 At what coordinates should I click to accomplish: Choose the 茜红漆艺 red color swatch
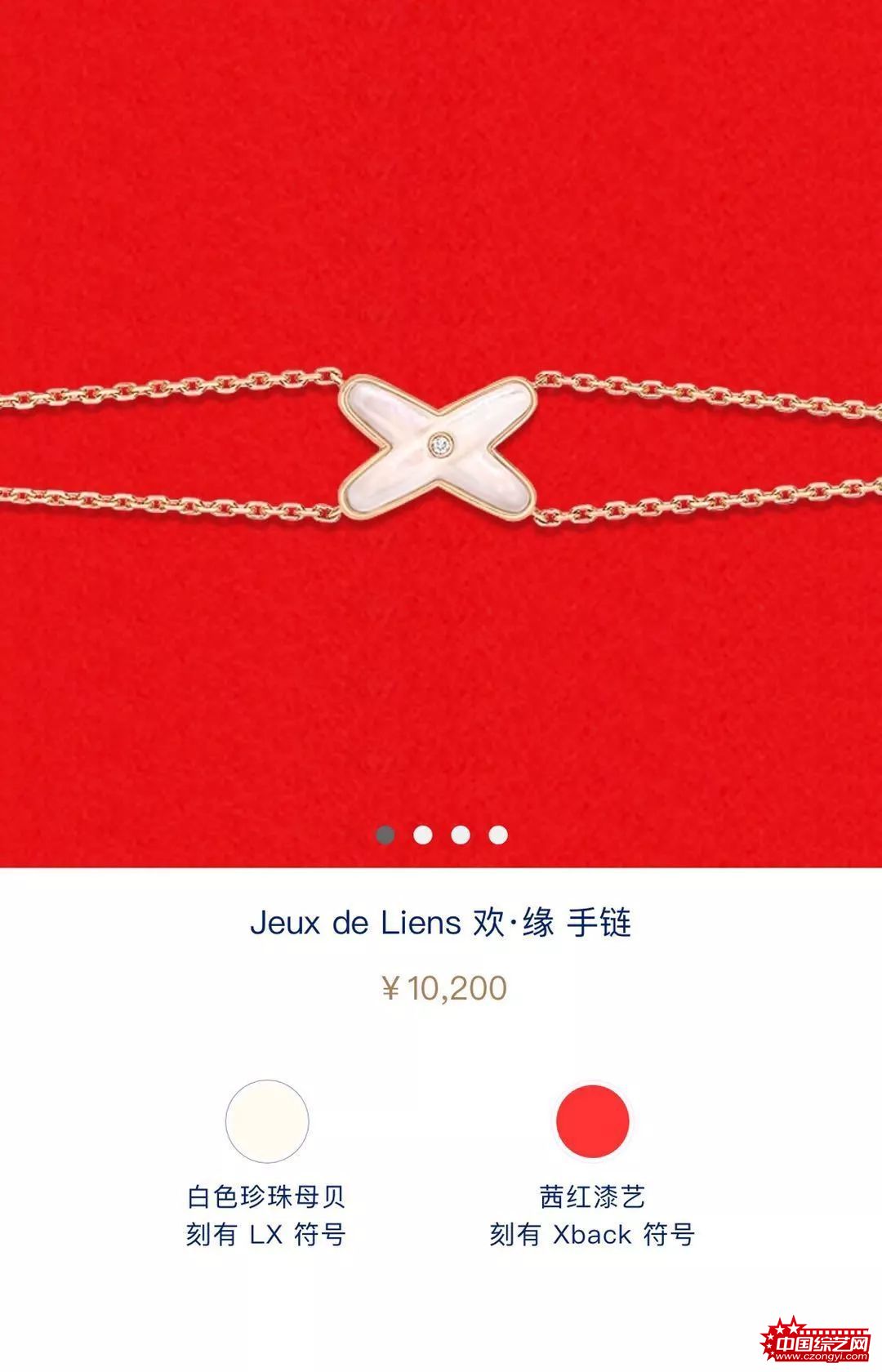[x=592, y=1121]
